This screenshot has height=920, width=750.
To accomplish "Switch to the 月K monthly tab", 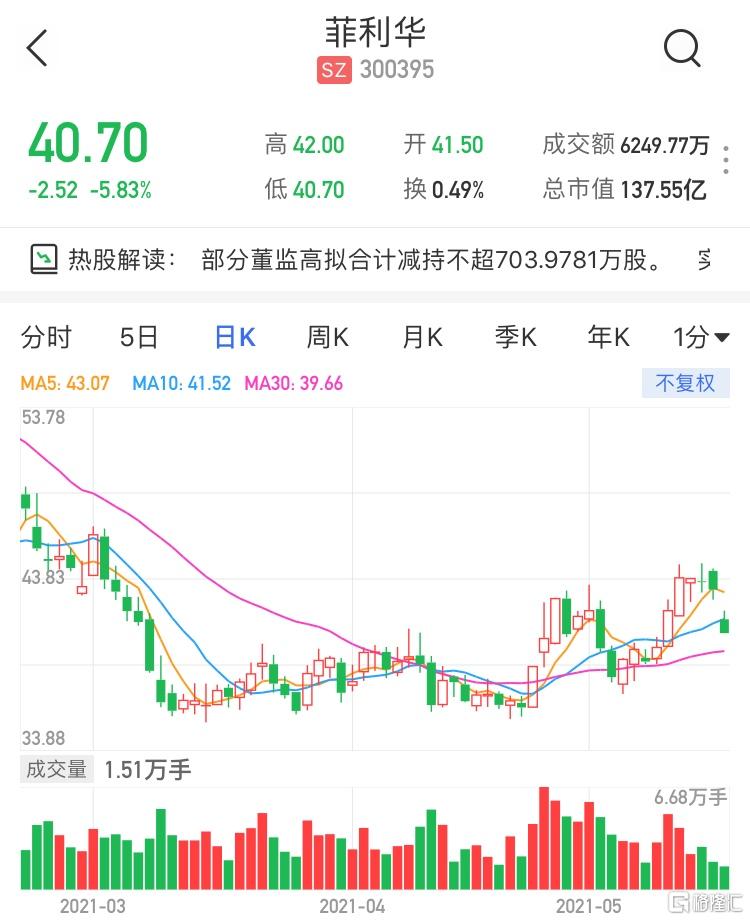I will click(420, 338).
